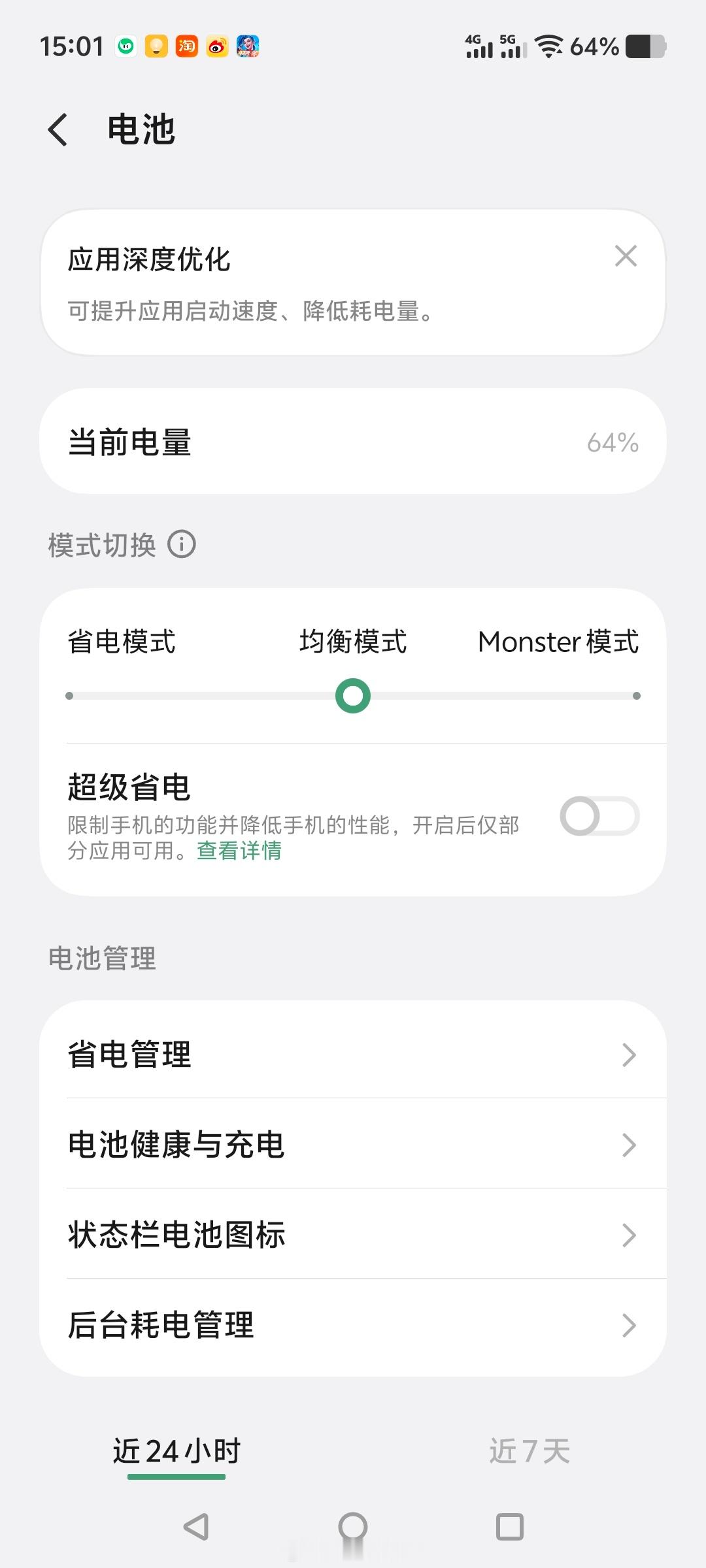Open the 查看详情 link
The height and width of the screenshot is (1568, 706).
239,851
